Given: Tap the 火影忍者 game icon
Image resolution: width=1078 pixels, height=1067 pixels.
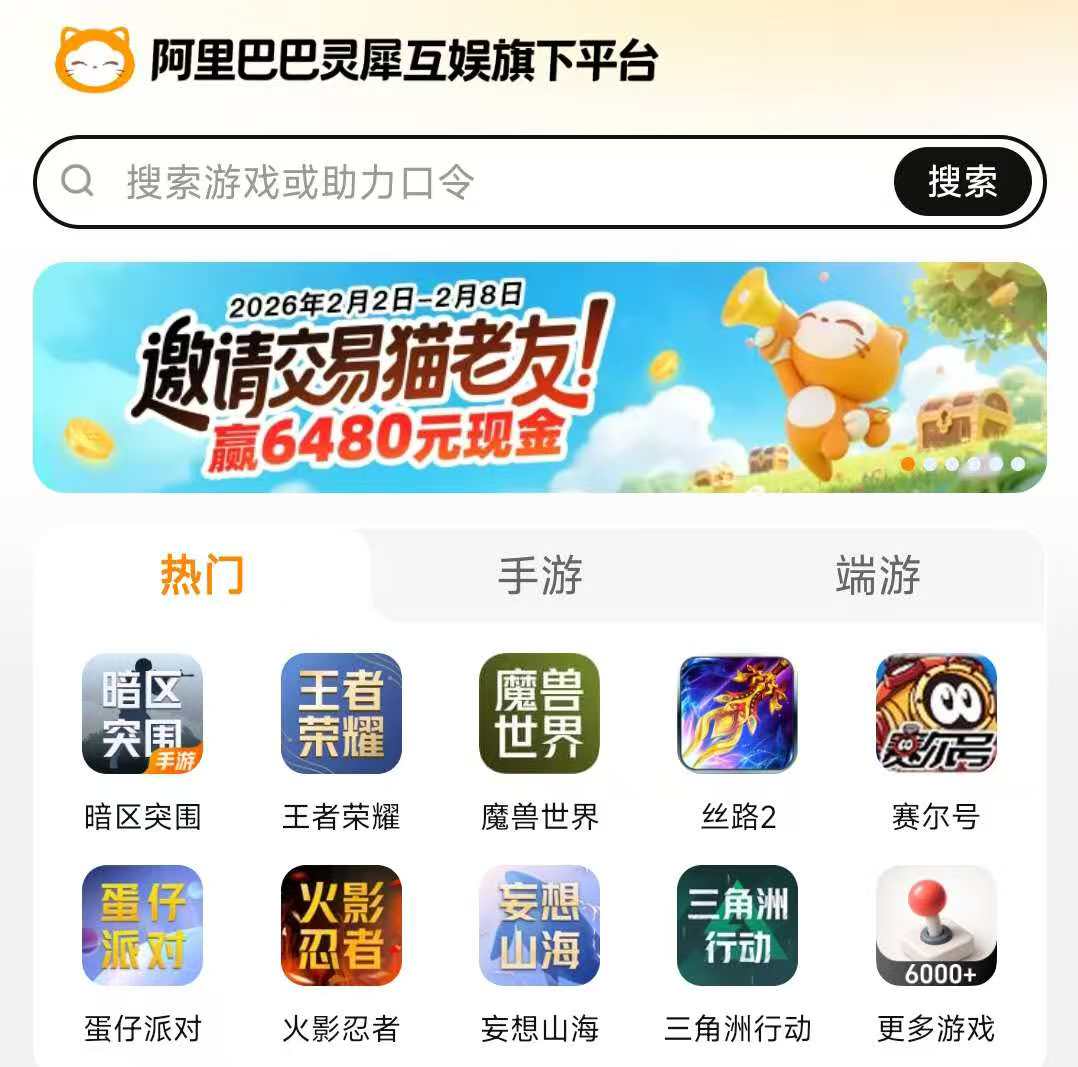Looking at the screenshot, I should tap(341, 925).
